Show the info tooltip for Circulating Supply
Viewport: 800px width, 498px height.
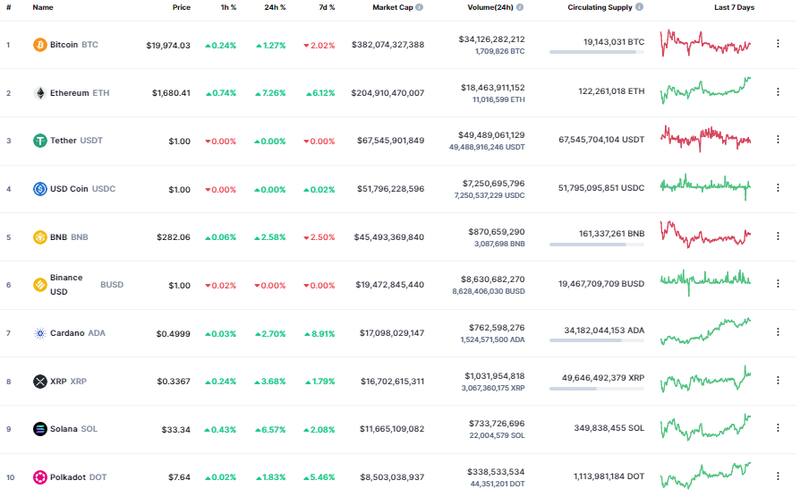639,7
